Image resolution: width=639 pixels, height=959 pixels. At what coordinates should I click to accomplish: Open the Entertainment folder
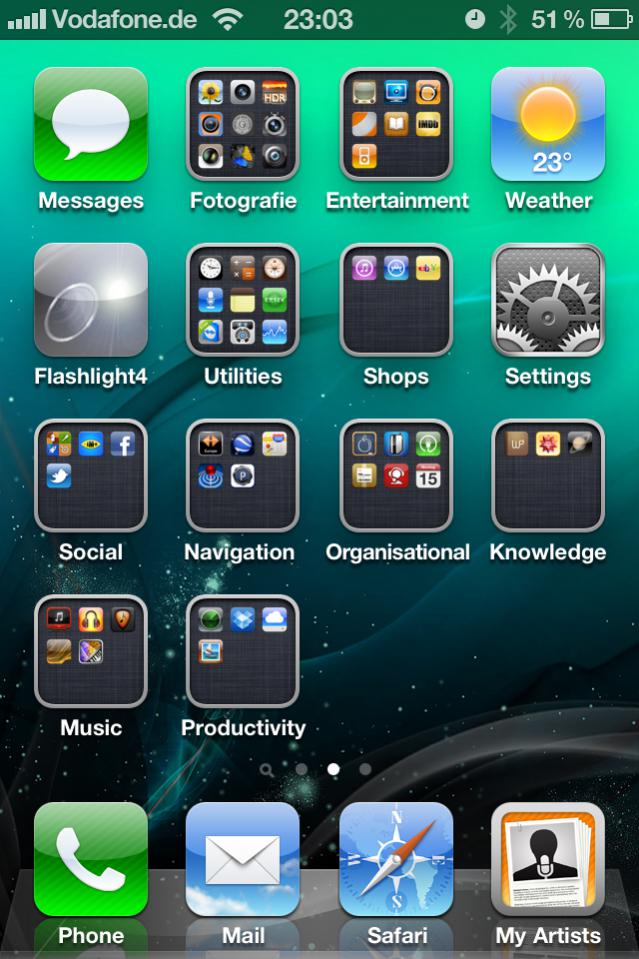[396, 124]
